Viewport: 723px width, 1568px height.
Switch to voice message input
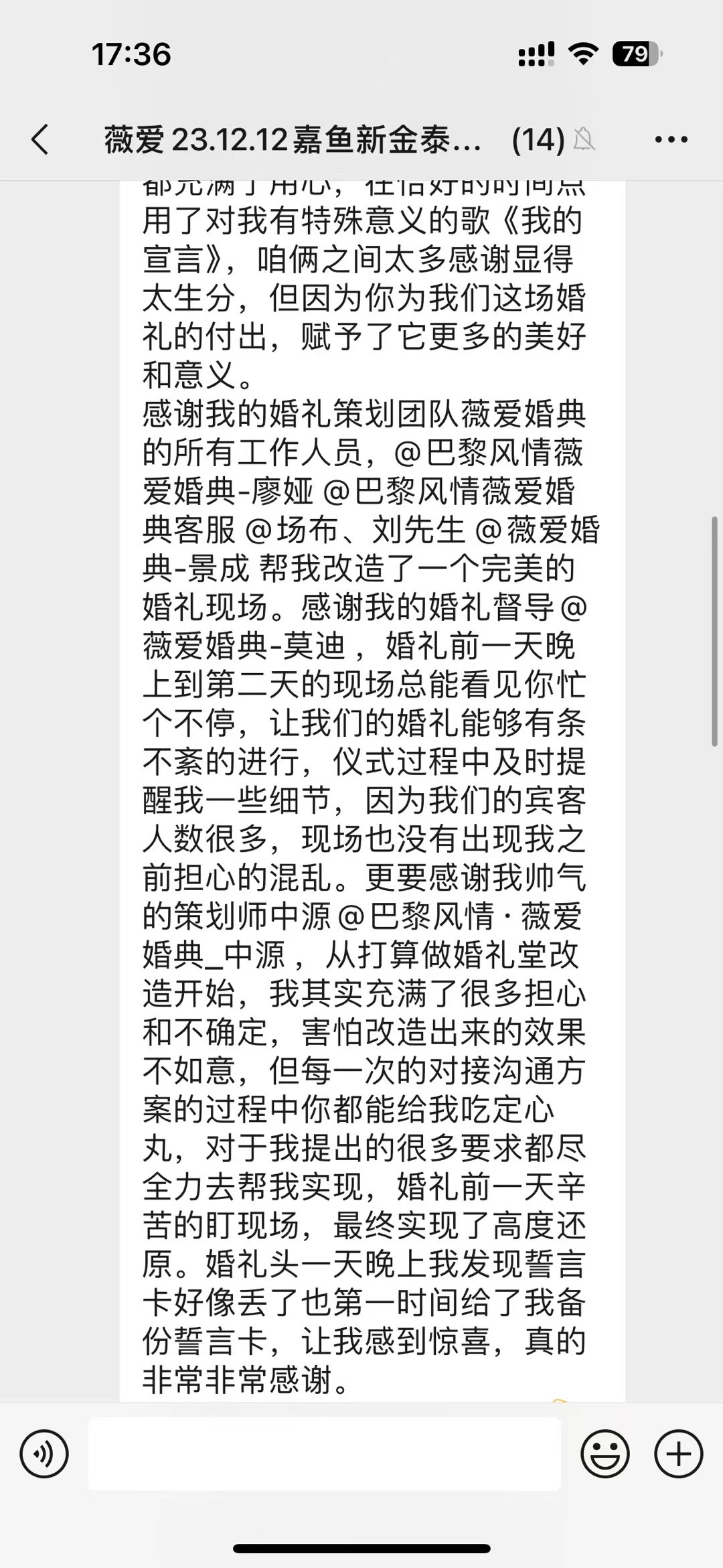pyautogui.click(x=44, y=1454)
